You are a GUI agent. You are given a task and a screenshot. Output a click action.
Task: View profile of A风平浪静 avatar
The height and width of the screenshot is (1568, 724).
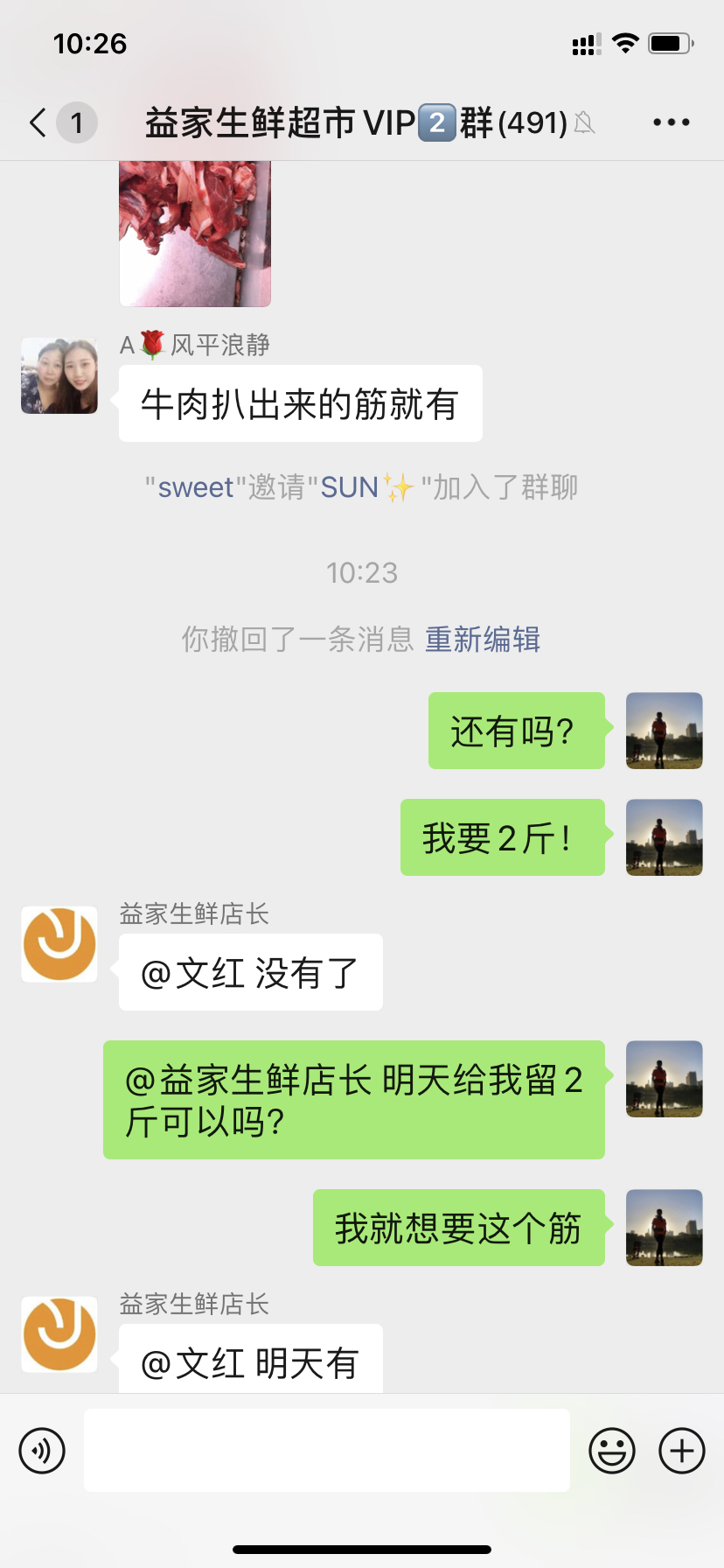point(59,375)
